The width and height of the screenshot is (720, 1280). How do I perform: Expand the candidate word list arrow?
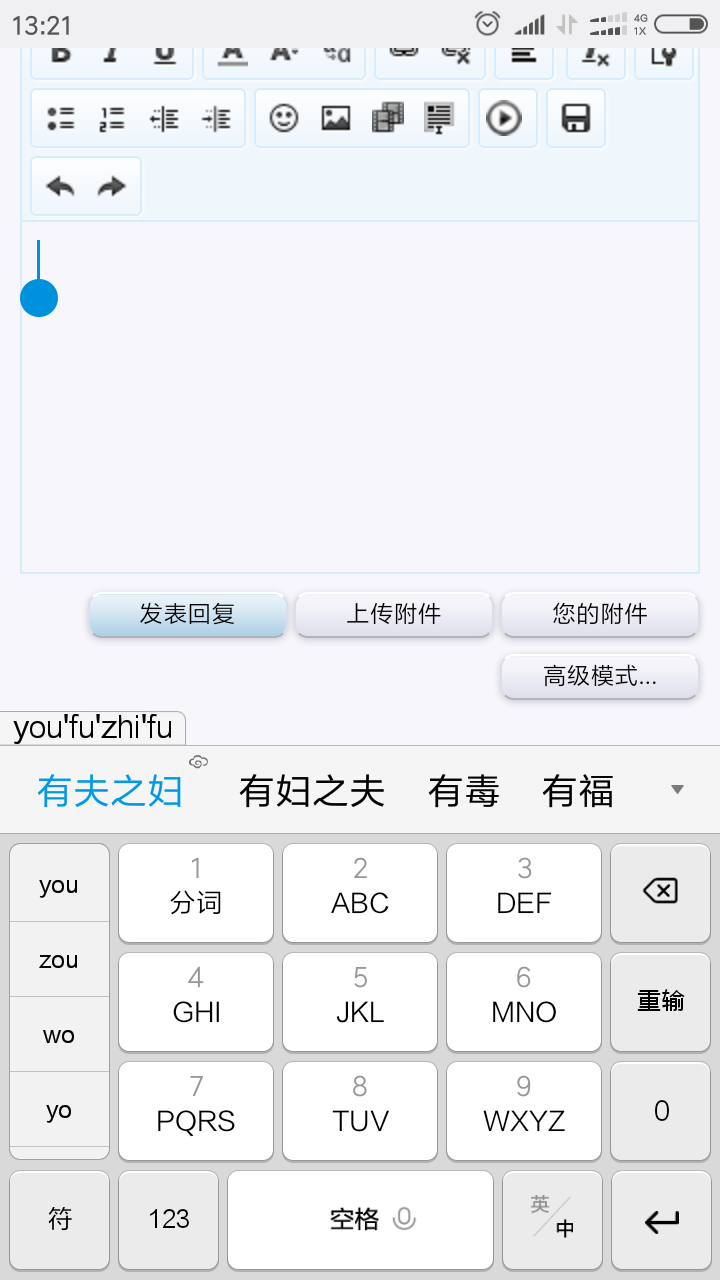(x=678, y=790)
